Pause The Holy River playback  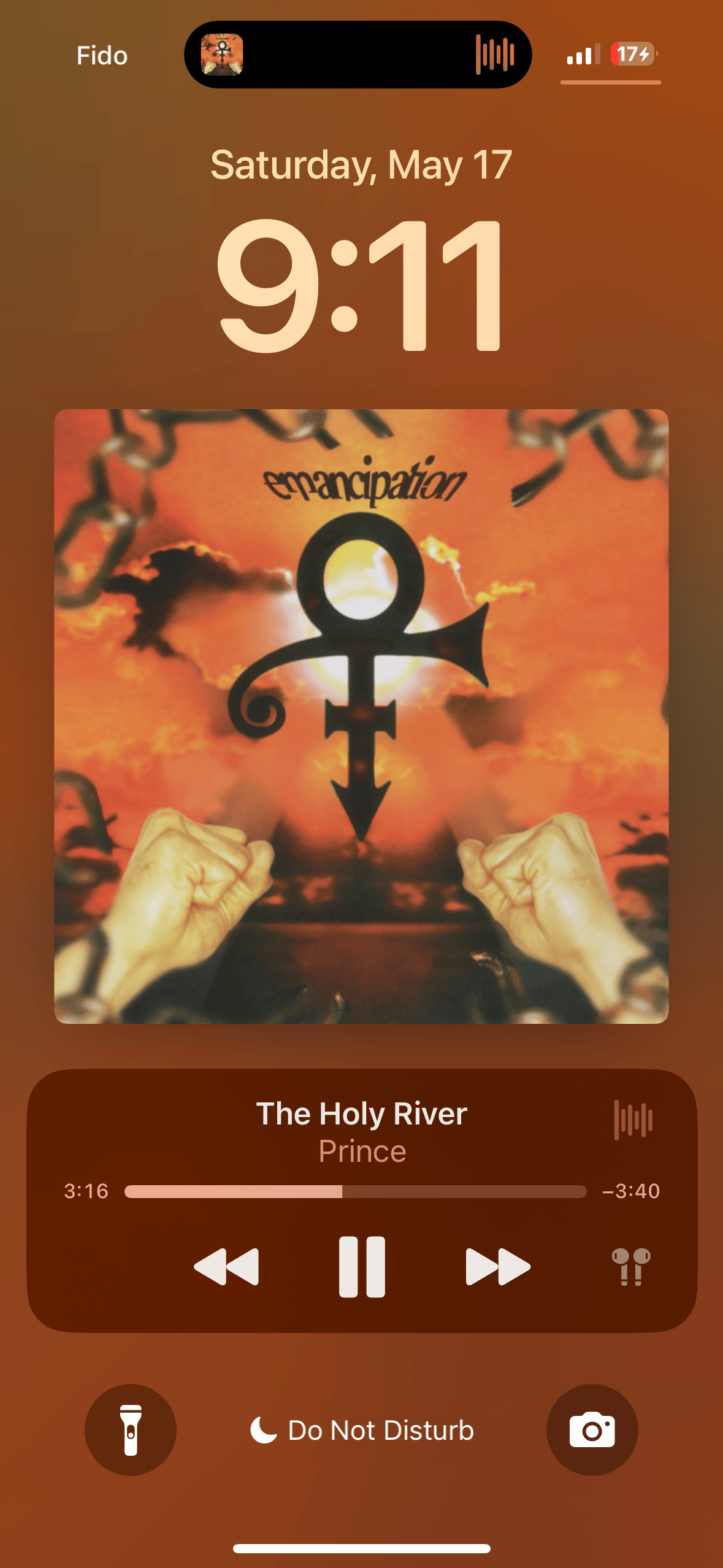coord(362,1266)
